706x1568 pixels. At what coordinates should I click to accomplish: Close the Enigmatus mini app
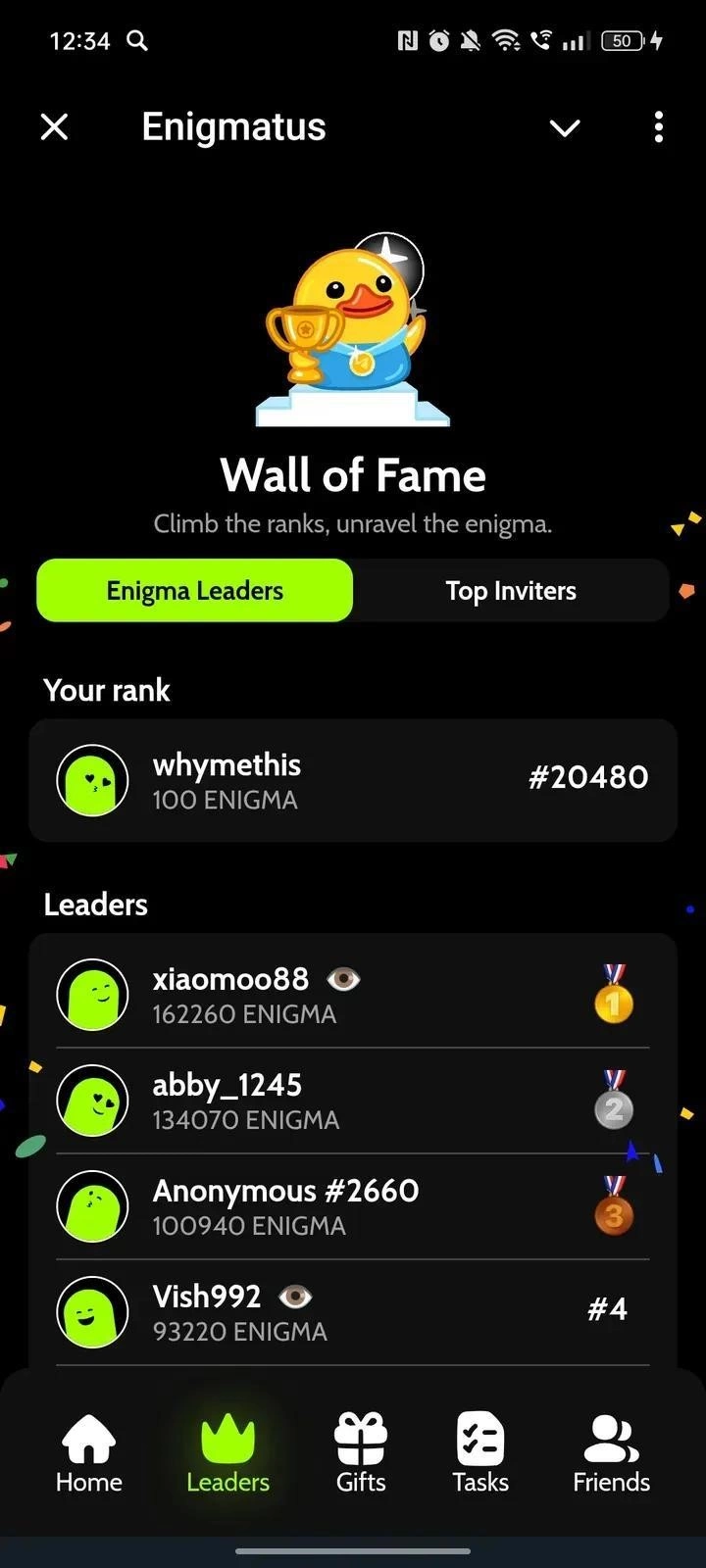pyautogui.click(x=55, y=126)
